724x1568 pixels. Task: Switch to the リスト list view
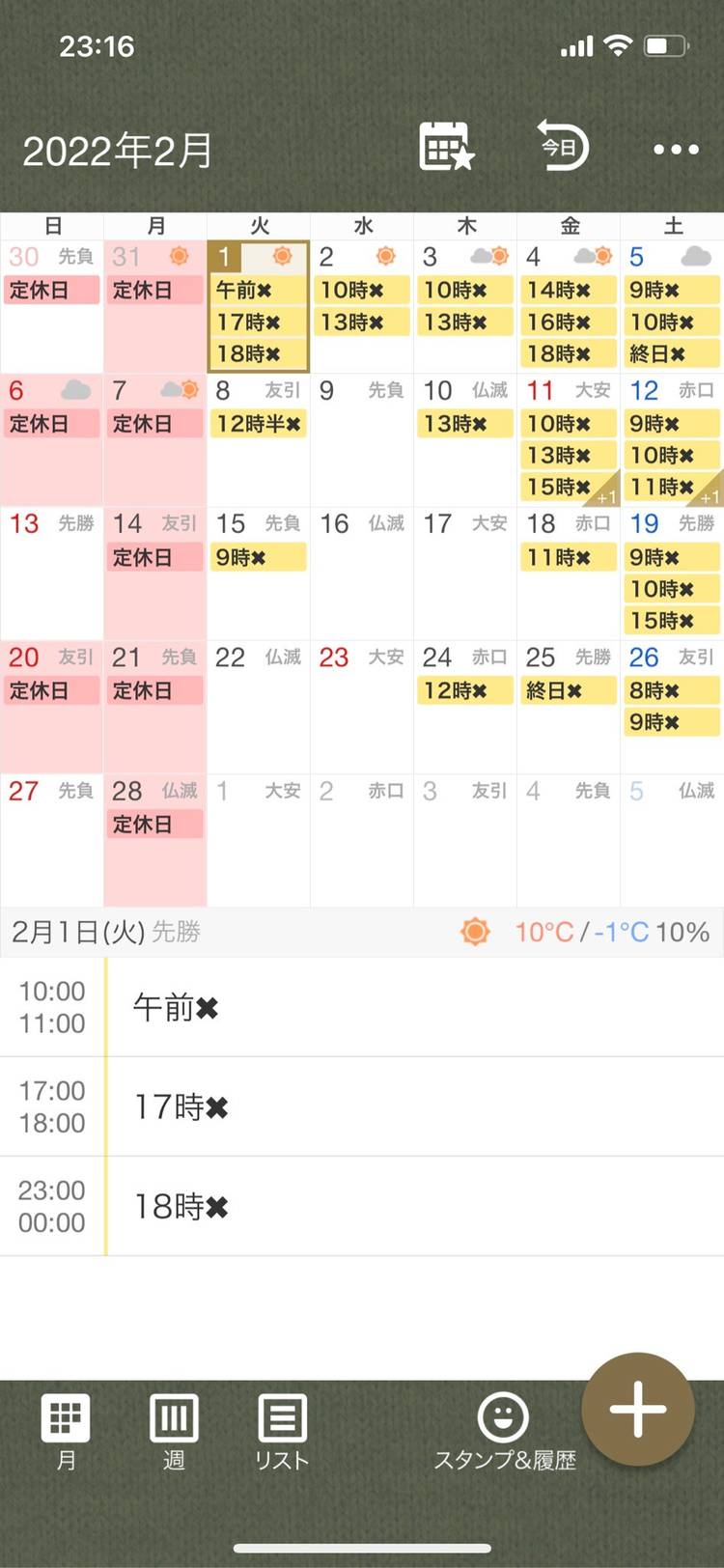[x=282, y=1431]
